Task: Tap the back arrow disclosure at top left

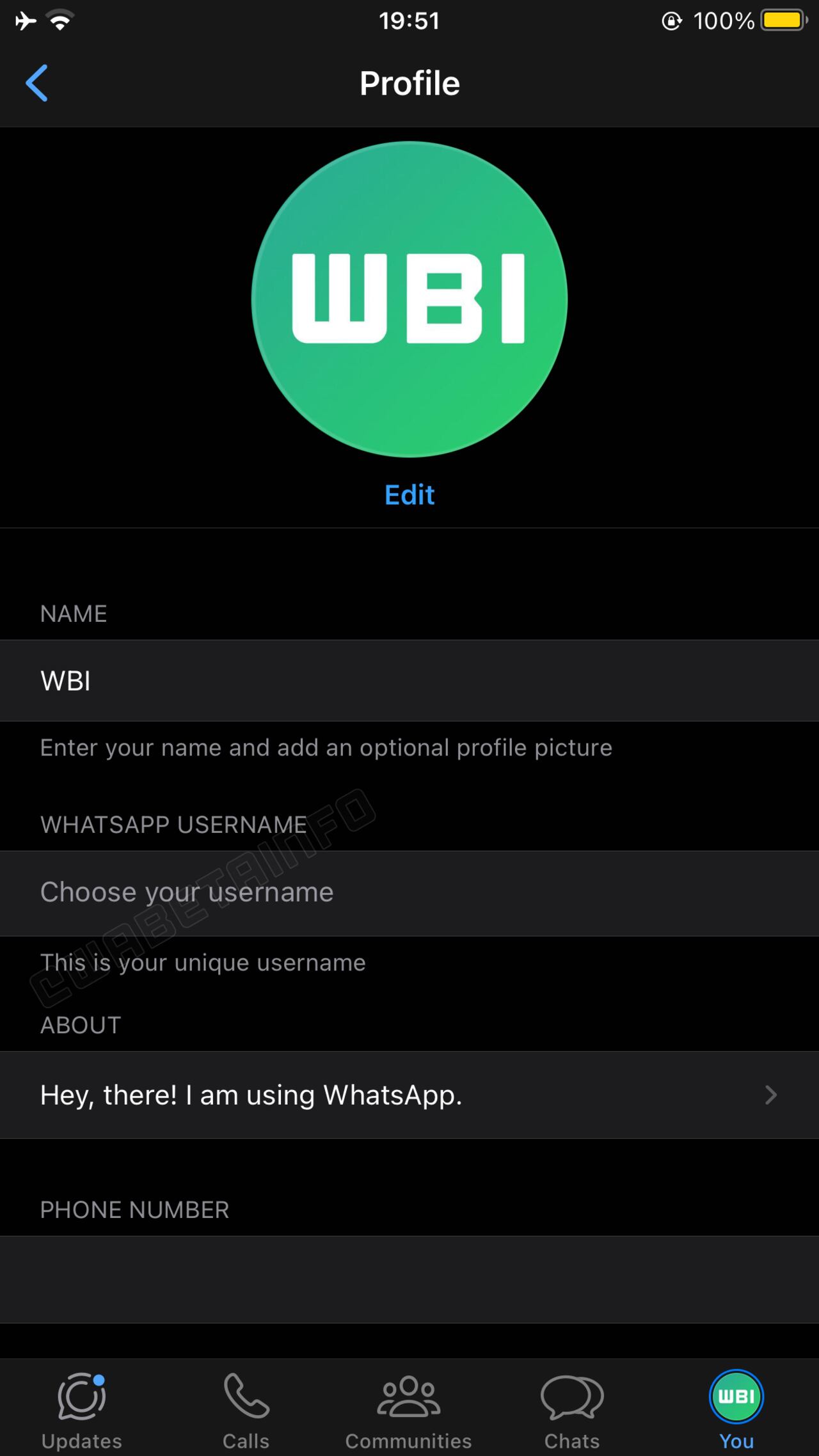Action: [37, 82]
